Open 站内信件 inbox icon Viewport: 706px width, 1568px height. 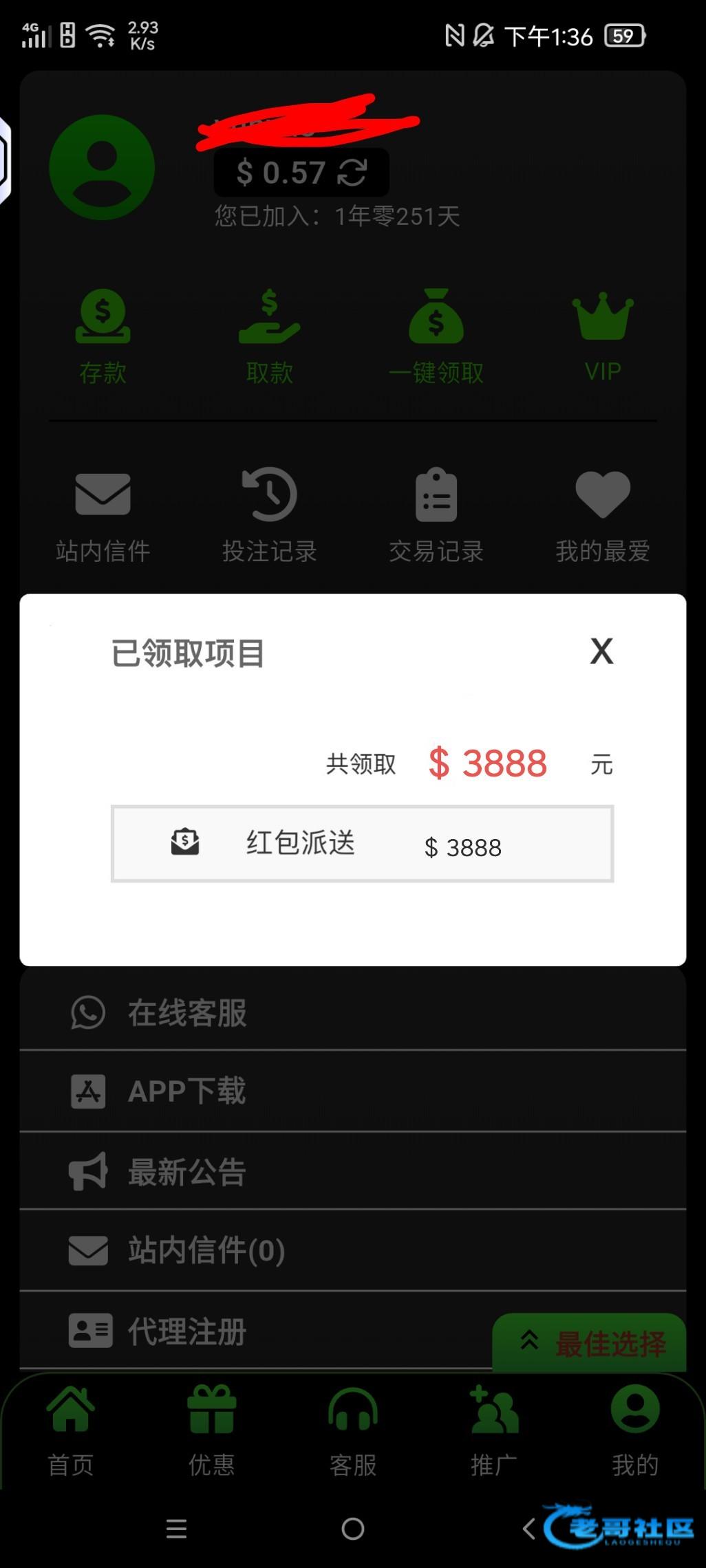(x=103, y=514)
